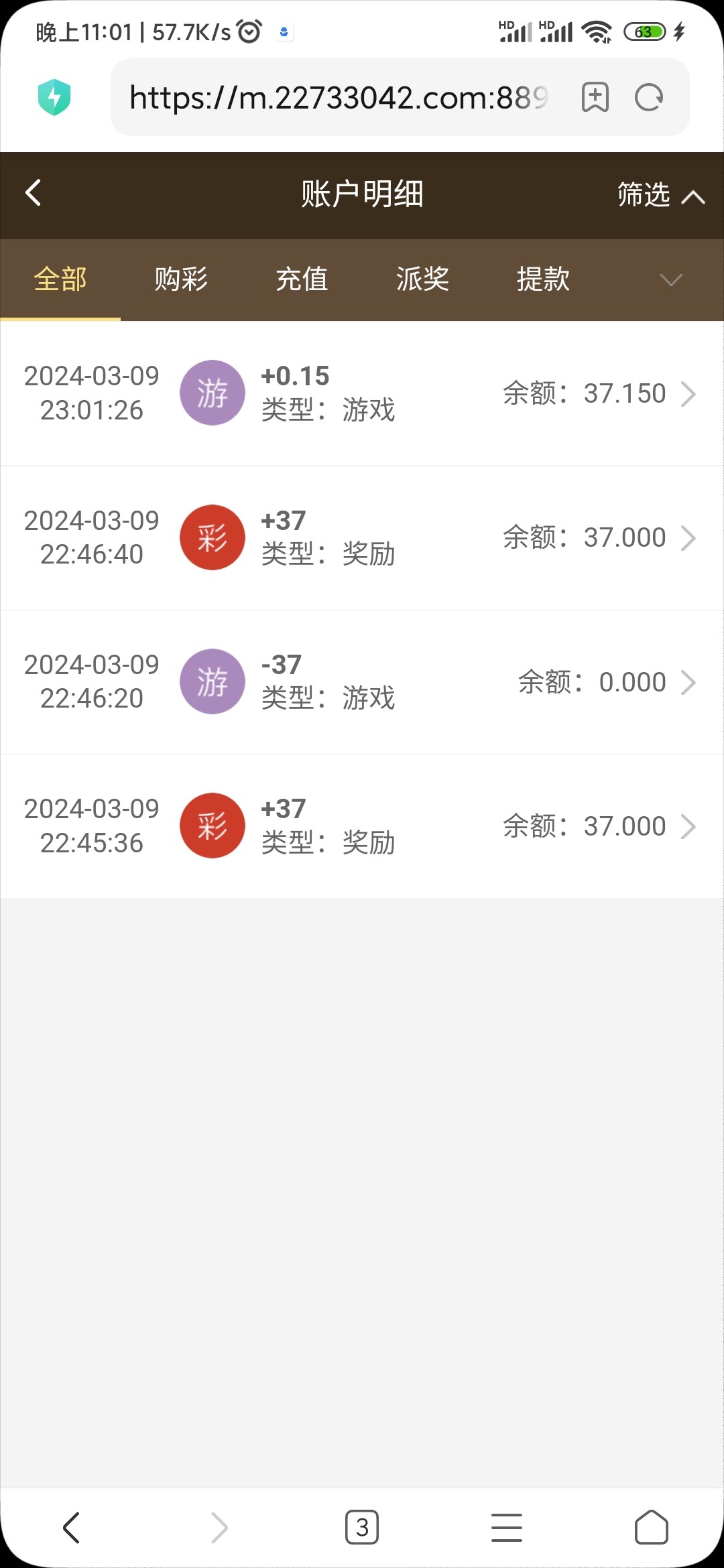The width and height of the screenshot is (724, 1568).
Task: Tap the URL address field
Action: click(x=335, y=97)
